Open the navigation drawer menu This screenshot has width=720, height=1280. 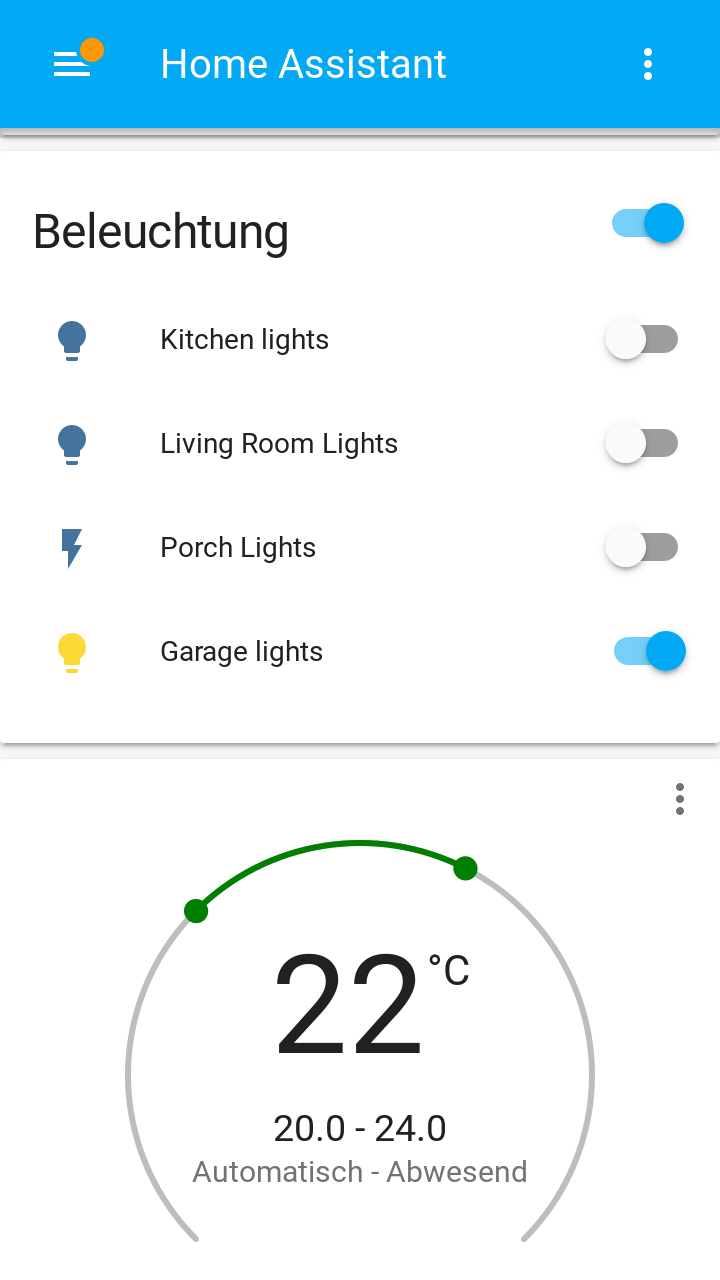(x=72, y=64)
